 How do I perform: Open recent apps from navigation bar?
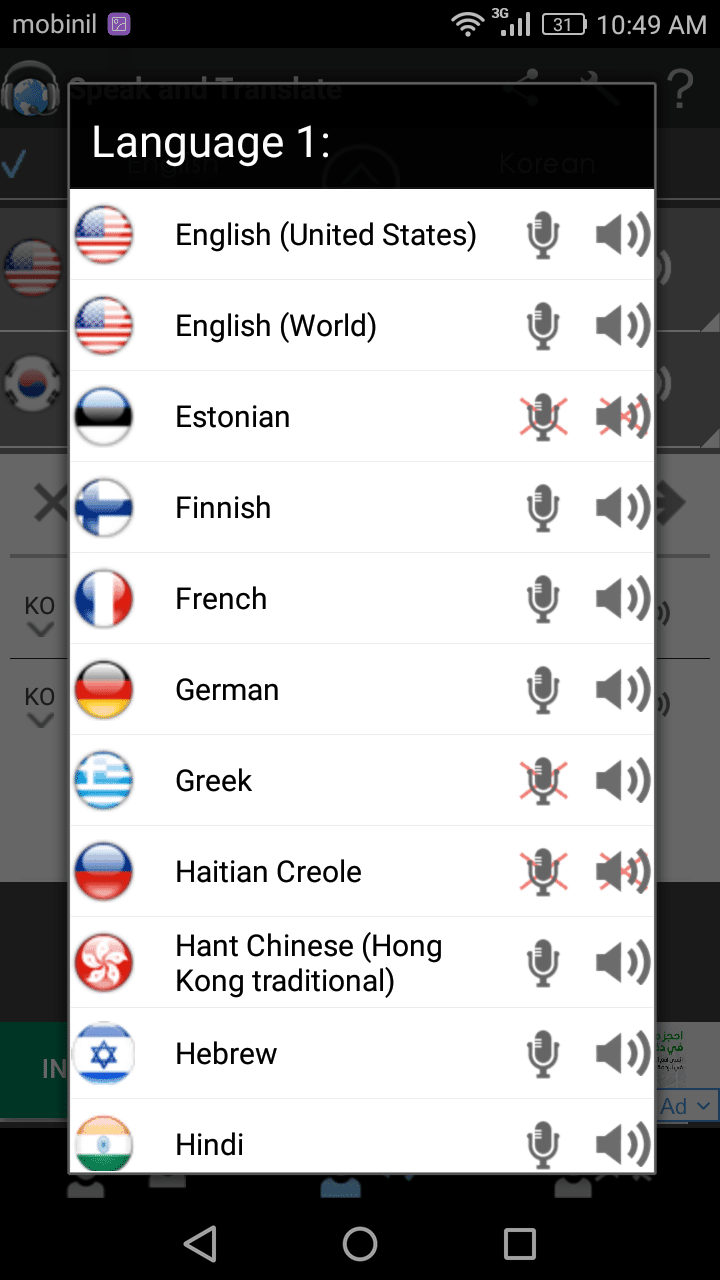point(520,1244)
